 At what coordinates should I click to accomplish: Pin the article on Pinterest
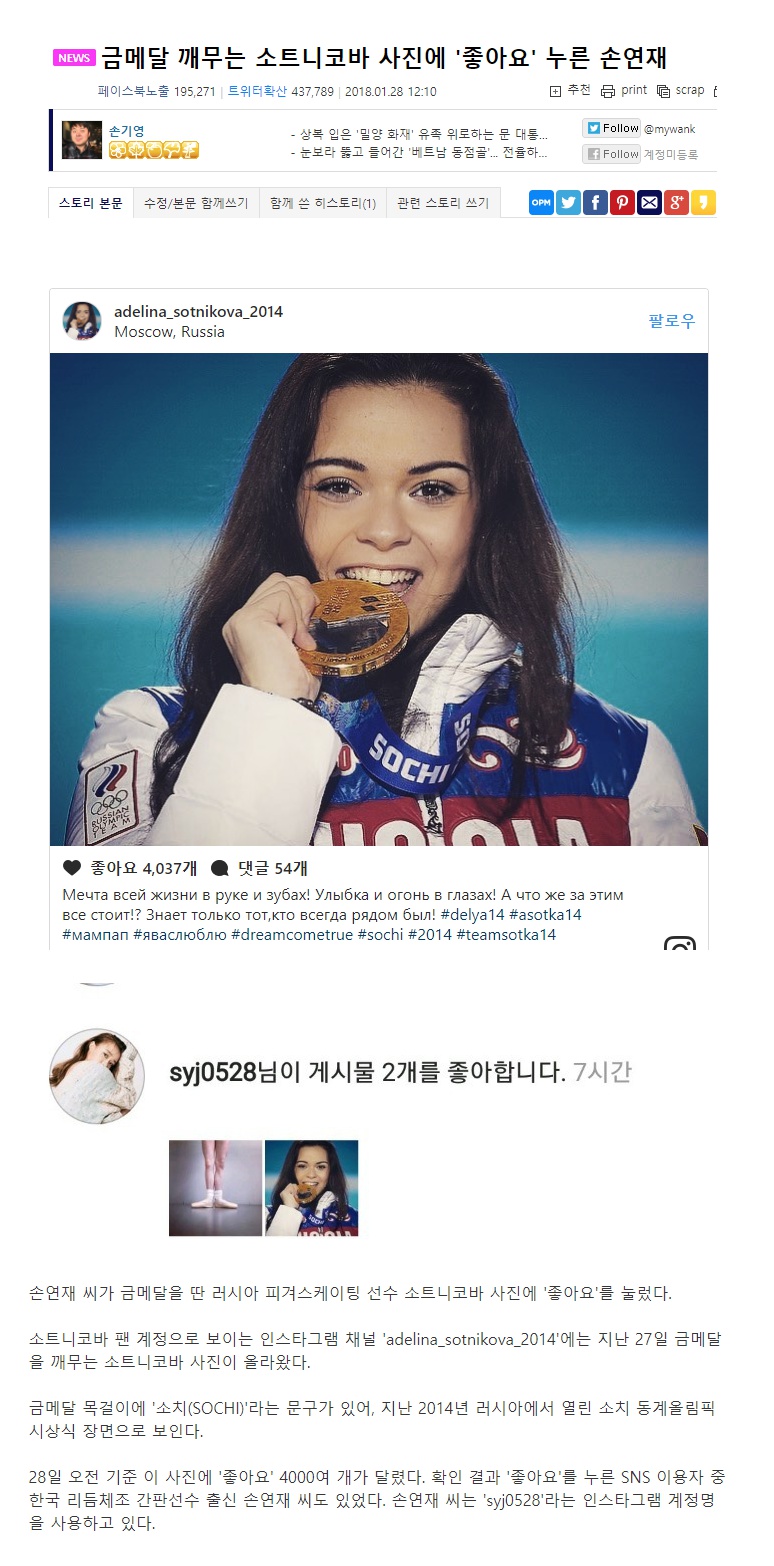pos(622,203)
